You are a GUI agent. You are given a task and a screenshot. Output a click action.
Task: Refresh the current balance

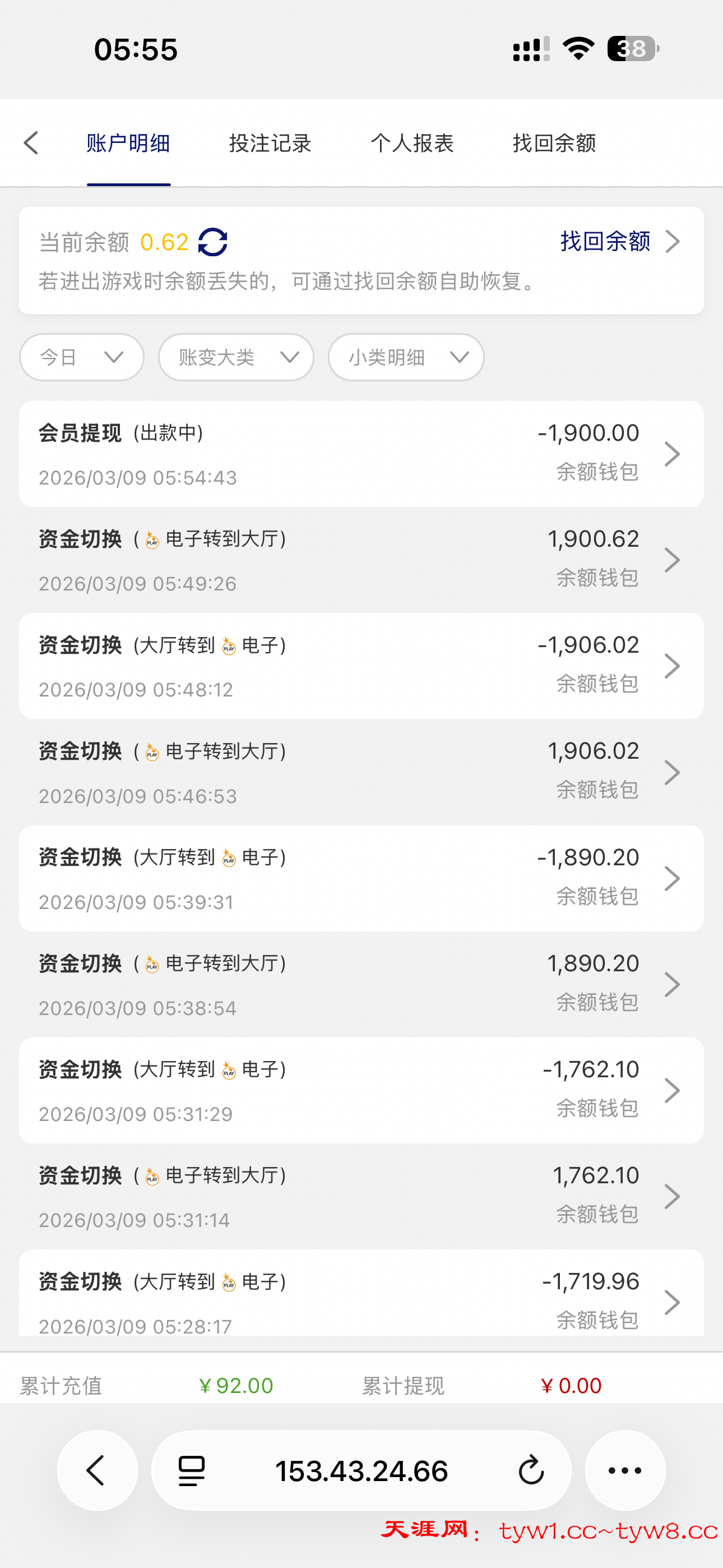tap(213, 242)
